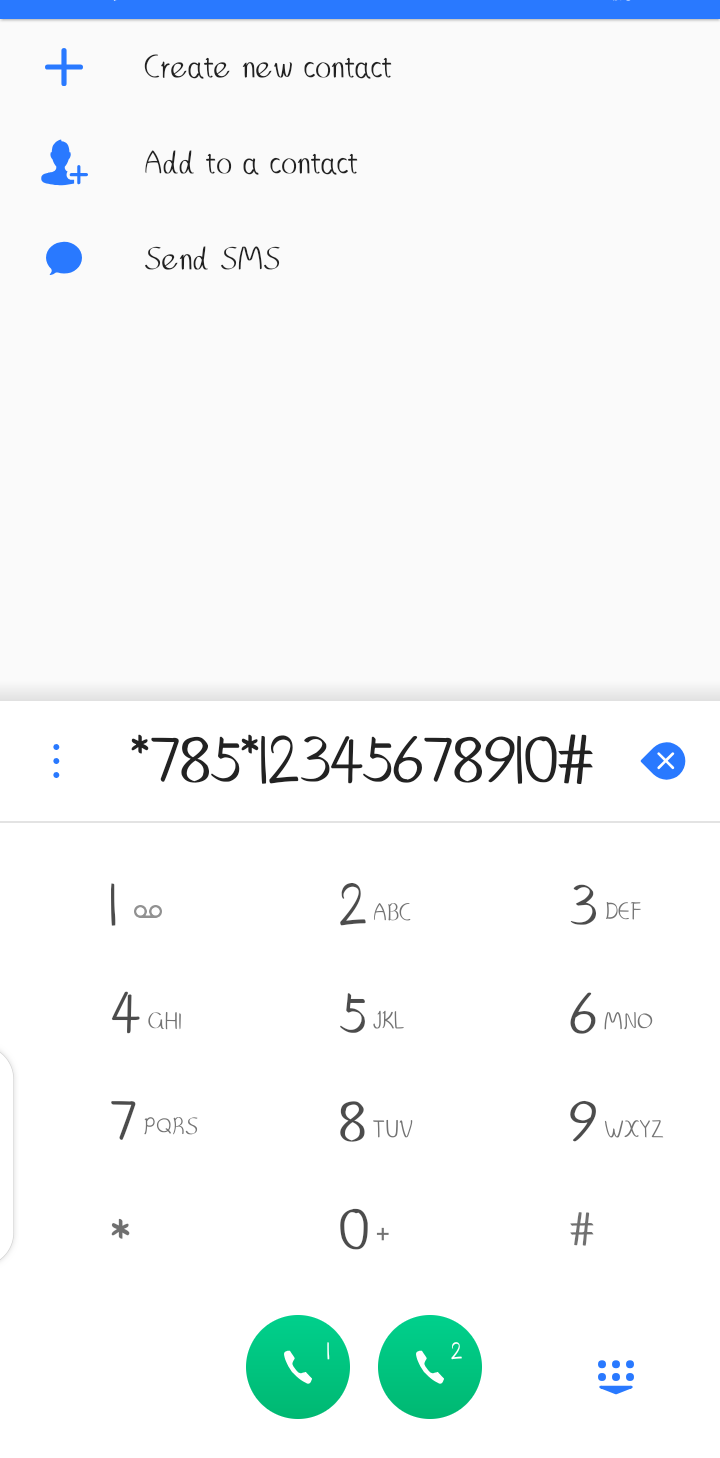Add number to a contact

point(250,163)
